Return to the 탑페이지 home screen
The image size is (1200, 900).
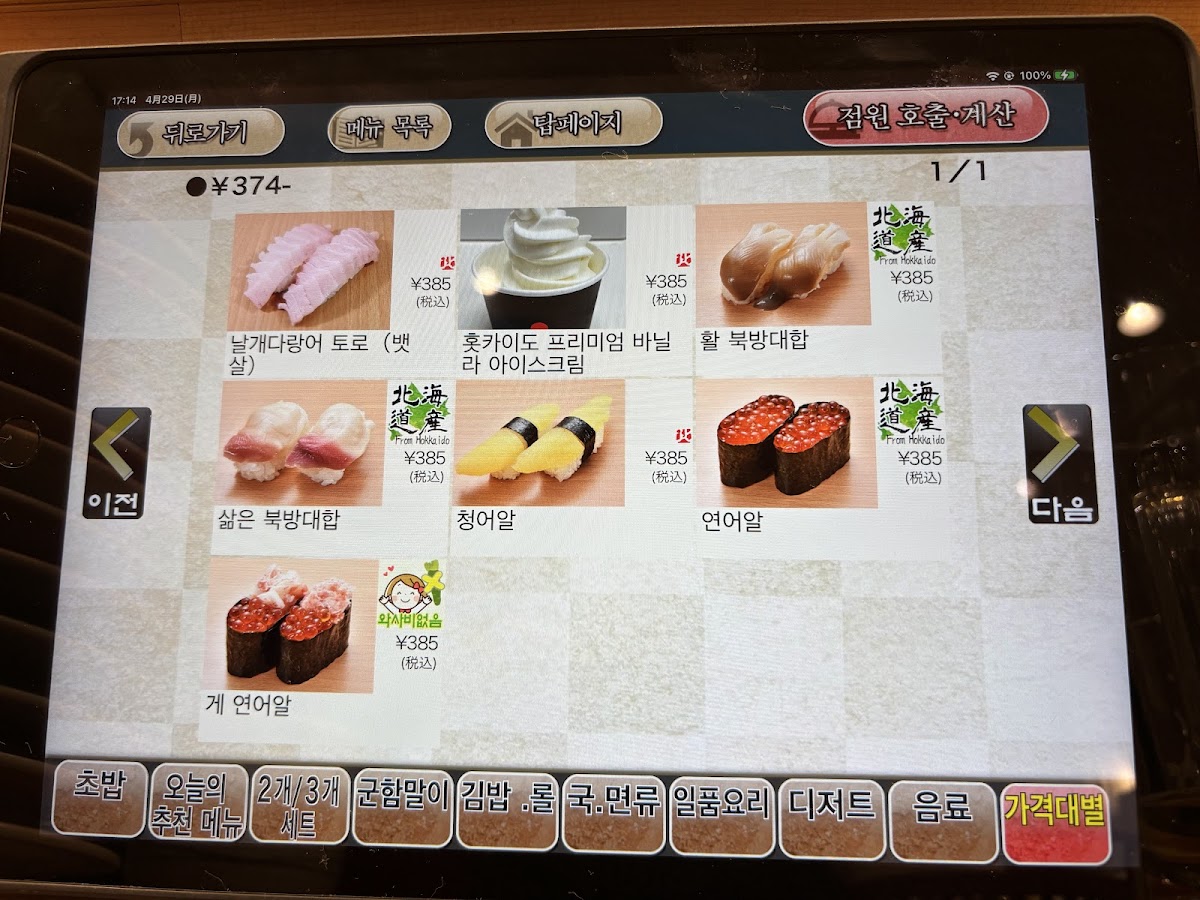click(x=573, y=123)
